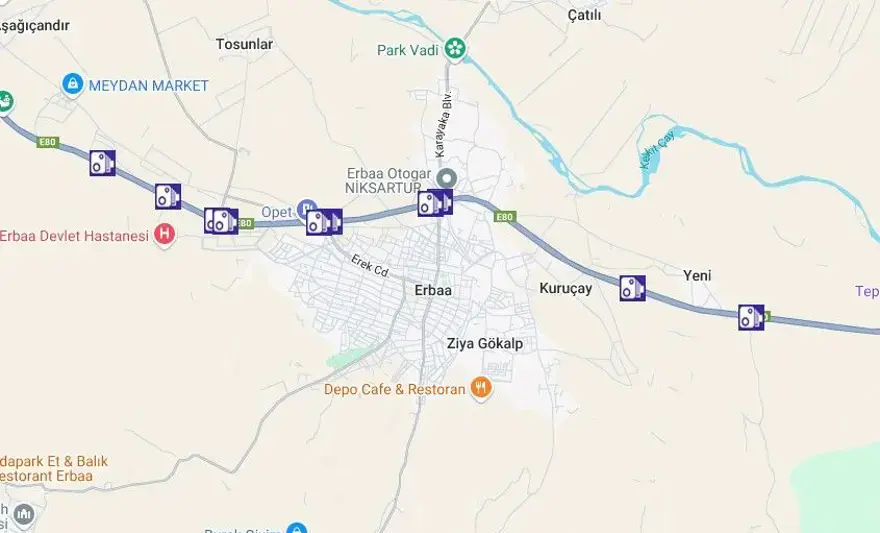
Task: Open the MEYDAN MARKET shopping marker
Action: click(72, 85)
